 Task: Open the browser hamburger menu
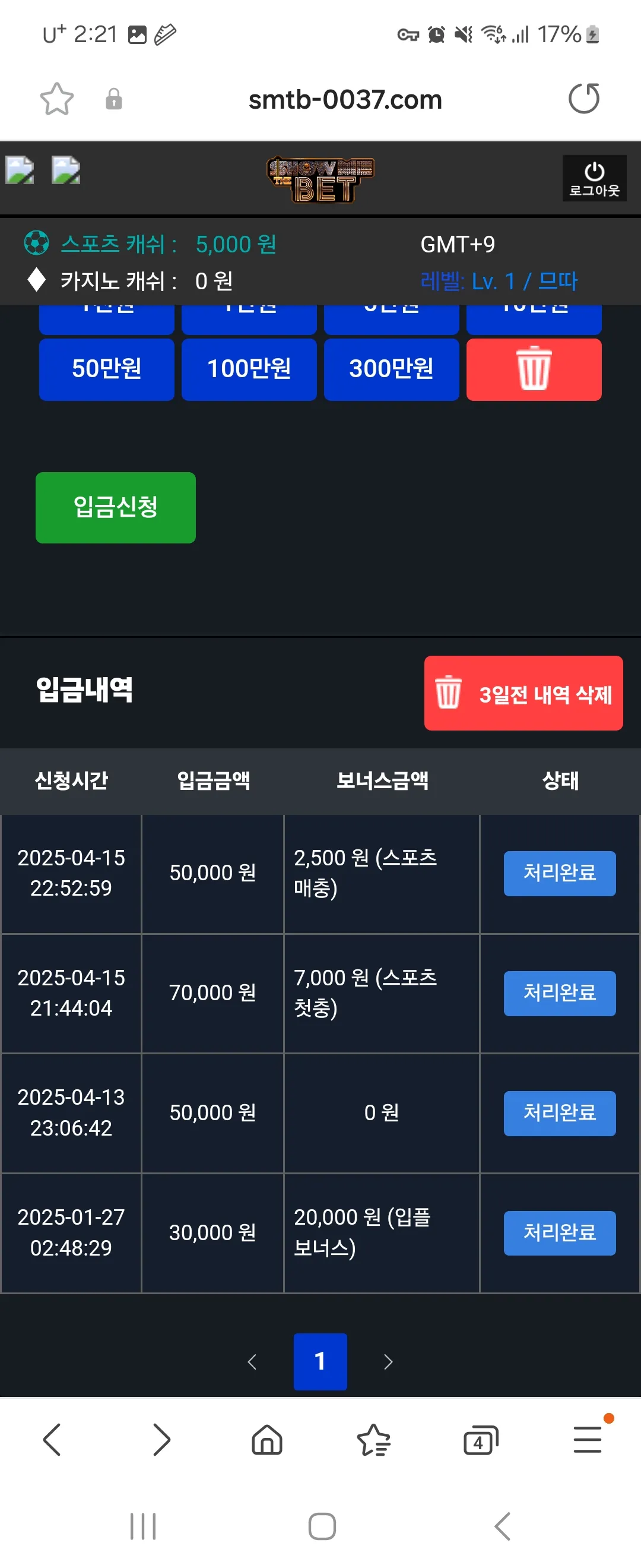(x=588, y=1440)
